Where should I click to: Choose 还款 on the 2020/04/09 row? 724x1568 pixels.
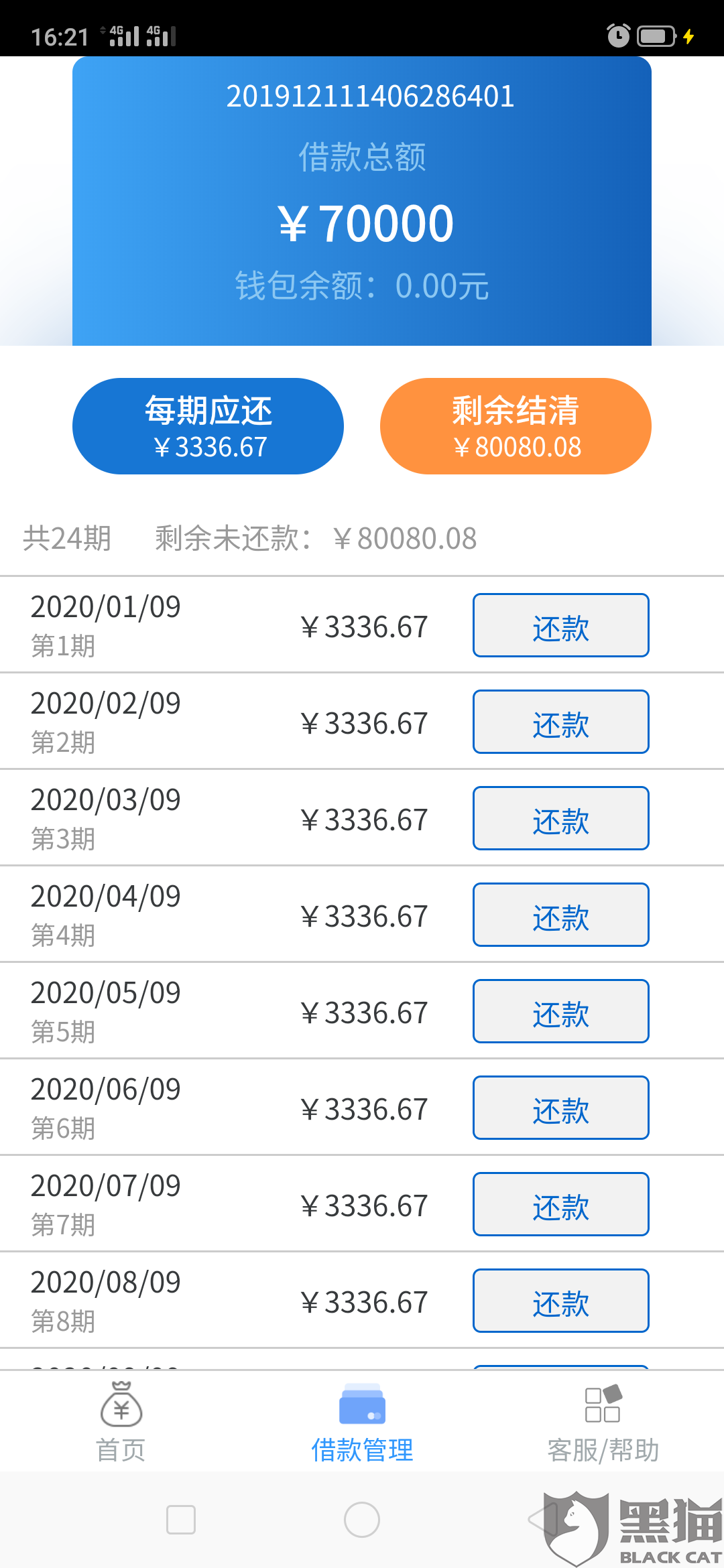click(x=560, y=915)
